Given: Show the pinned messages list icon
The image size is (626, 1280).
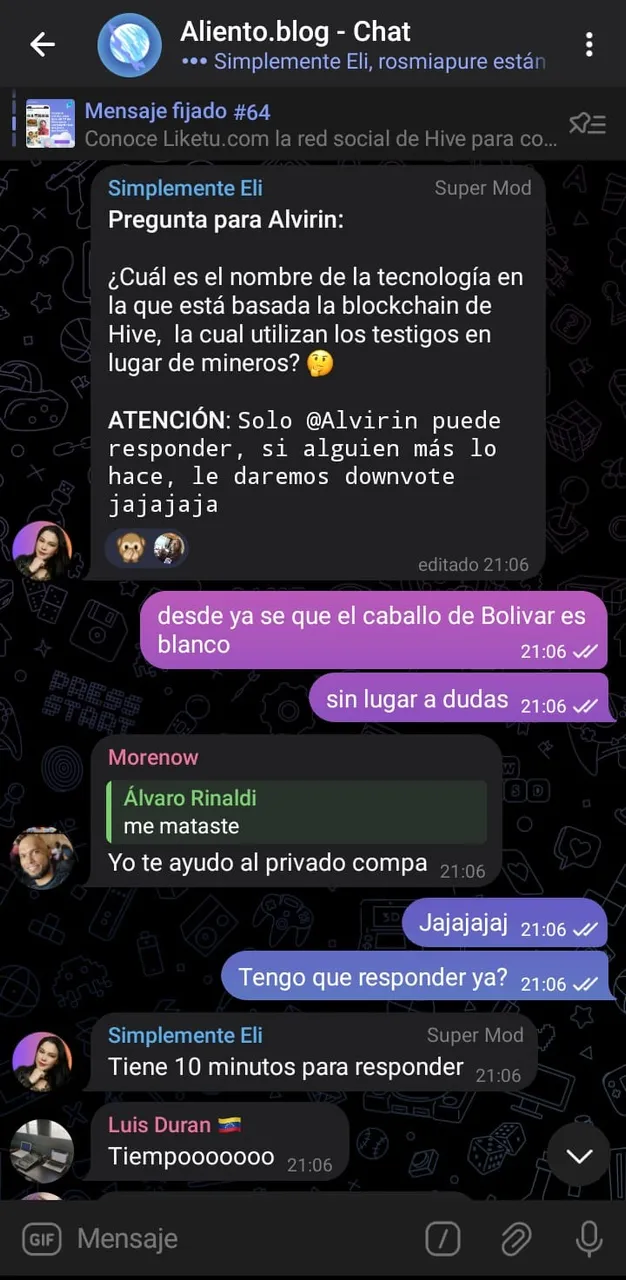Looking at the screenshot, I should (x=587, y=124).
